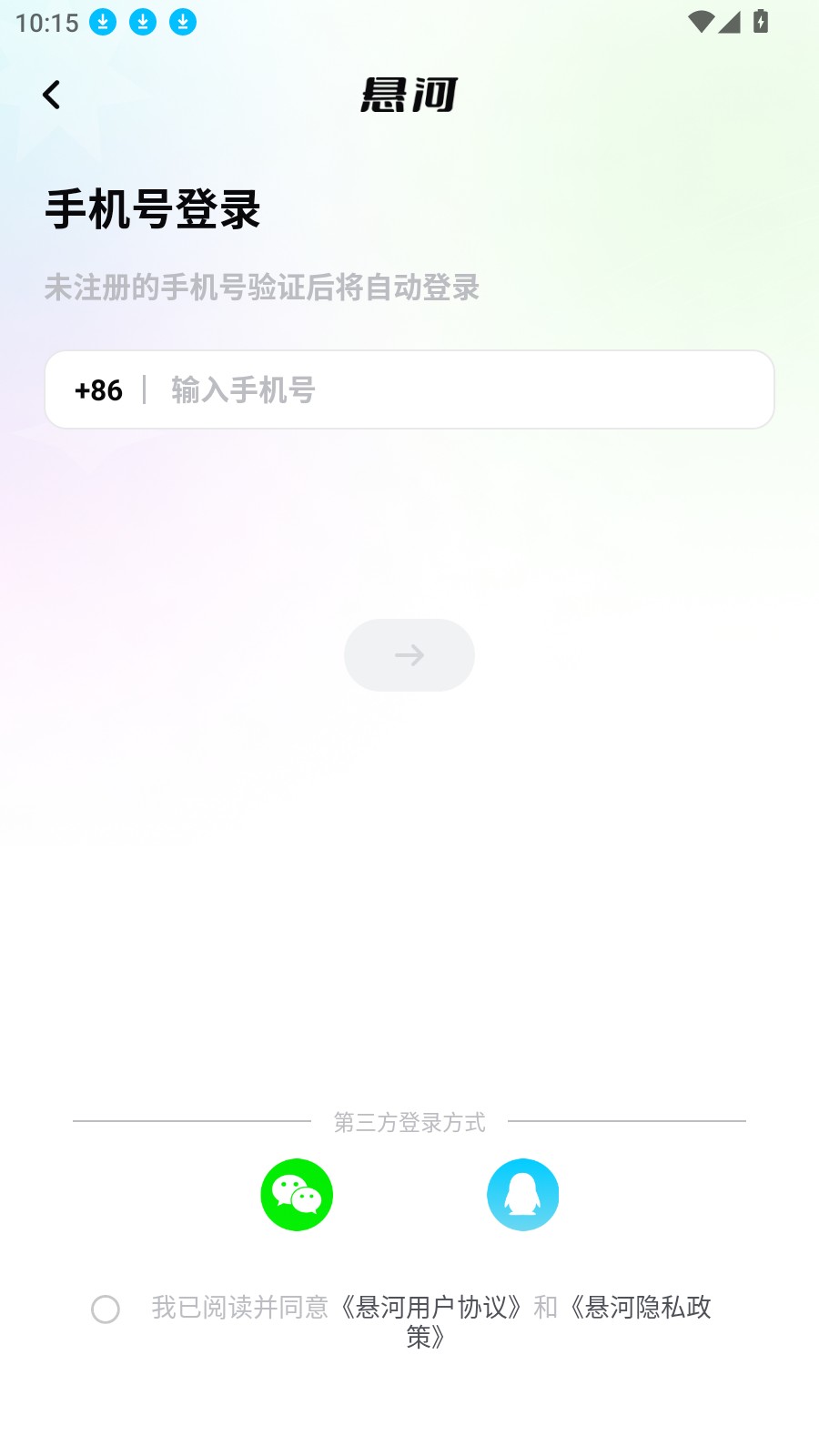Open the +86 country code selector
Image resolution: width=819 pixels, height=1456 pixels.
click(96, 389)
